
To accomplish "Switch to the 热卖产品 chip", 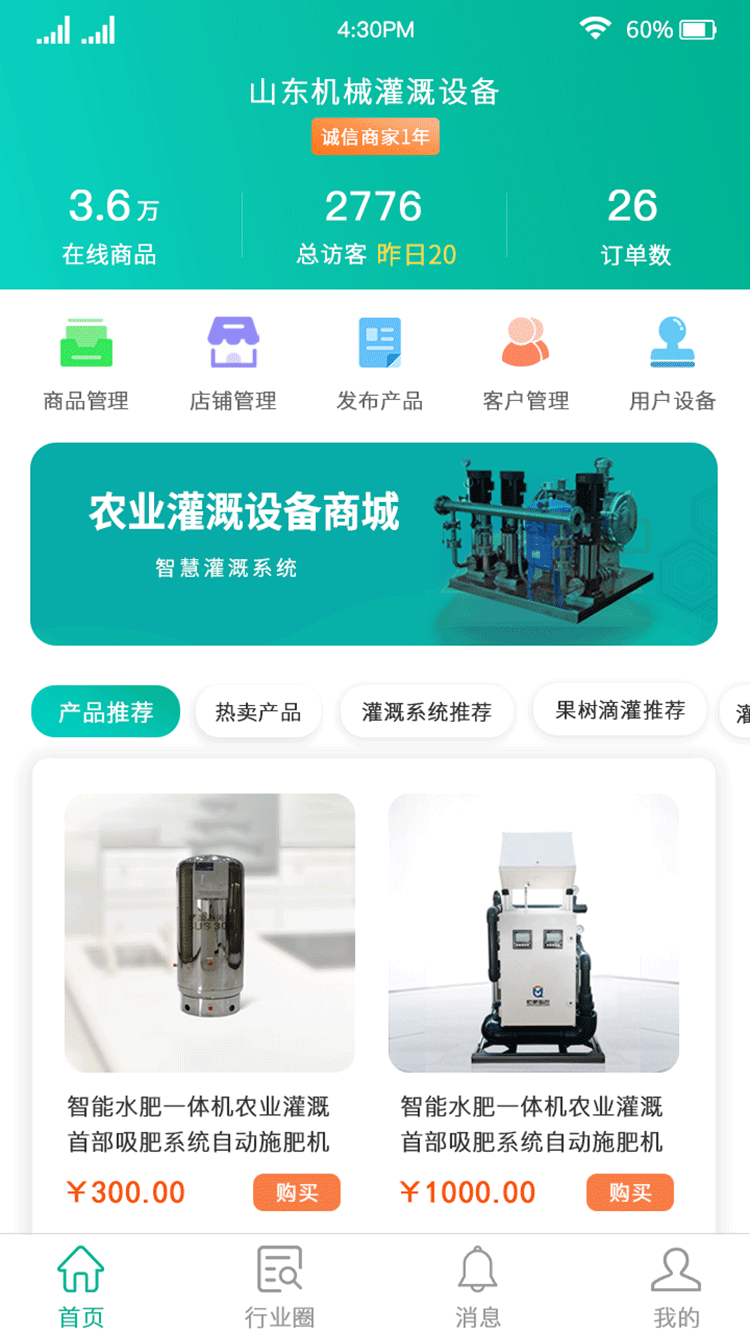I will point(258,712).
